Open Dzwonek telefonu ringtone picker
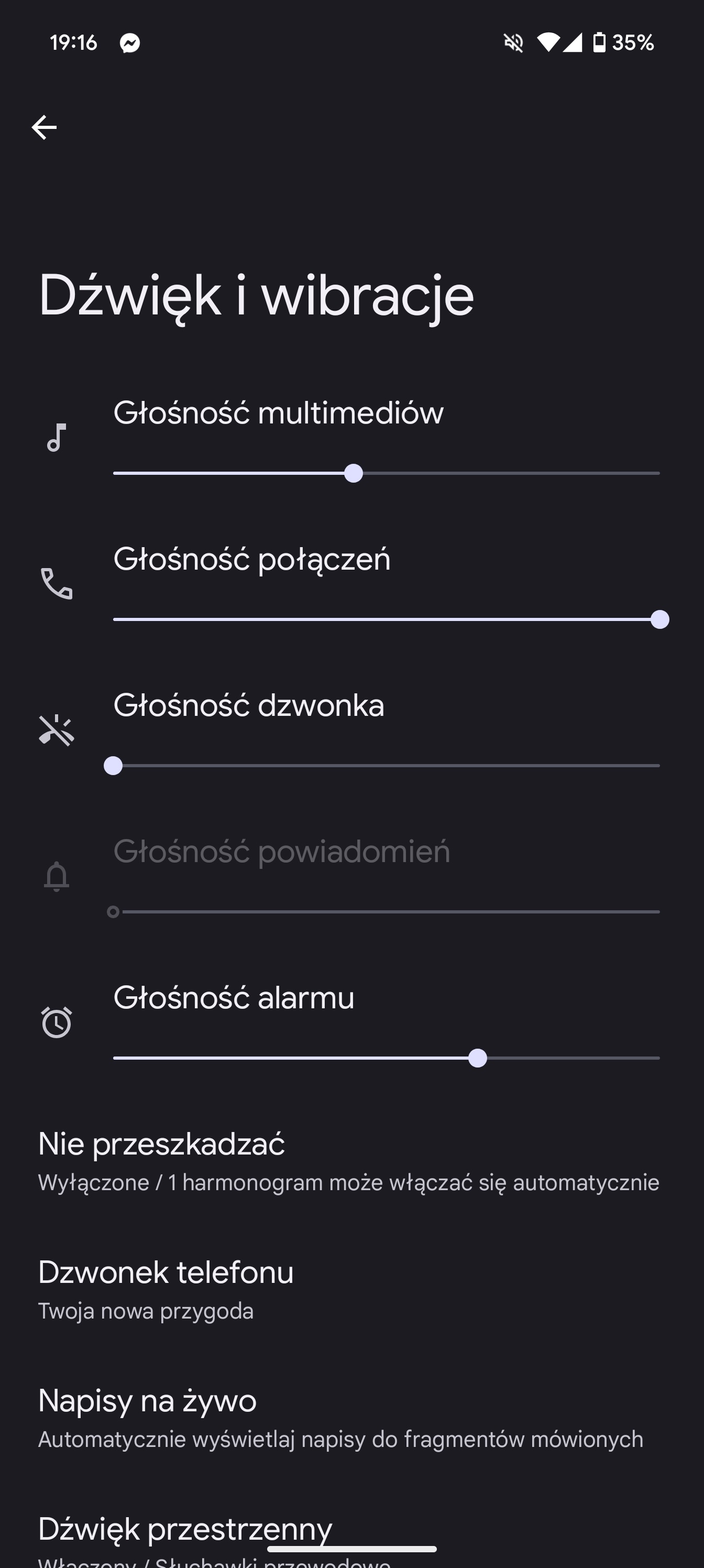Image resolution: width=704 pixels, height=1568 pixels. click(351, 1289)
